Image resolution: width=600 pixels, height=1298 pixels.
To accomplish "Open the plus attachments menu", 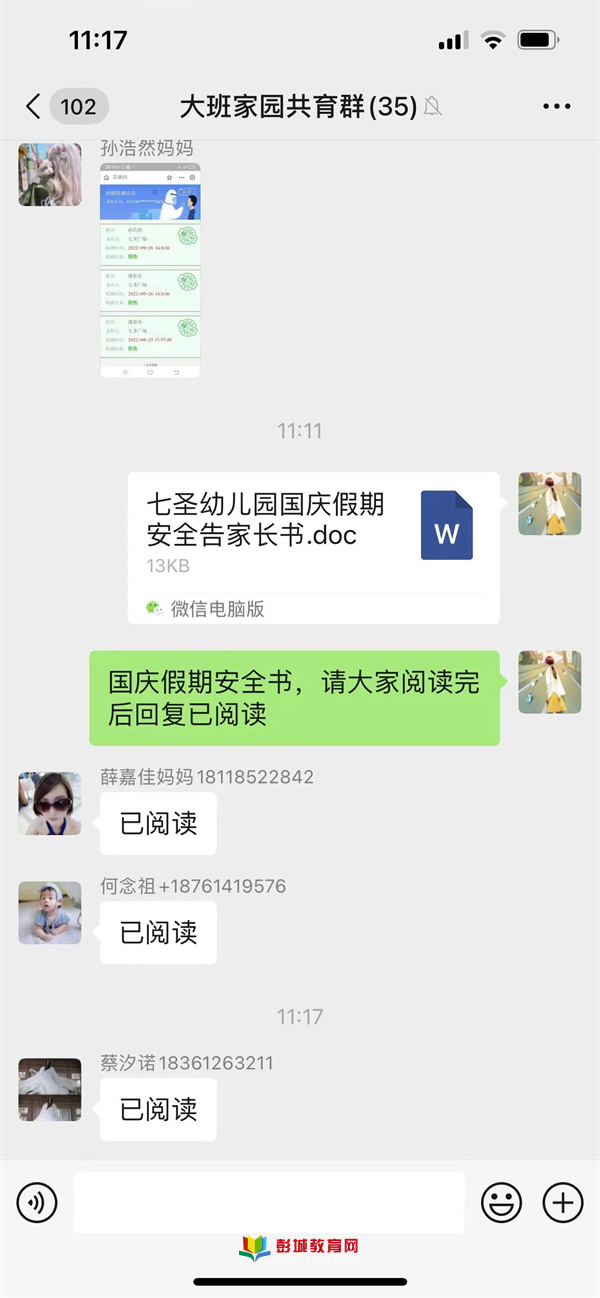I will (x=562, y=1202).
